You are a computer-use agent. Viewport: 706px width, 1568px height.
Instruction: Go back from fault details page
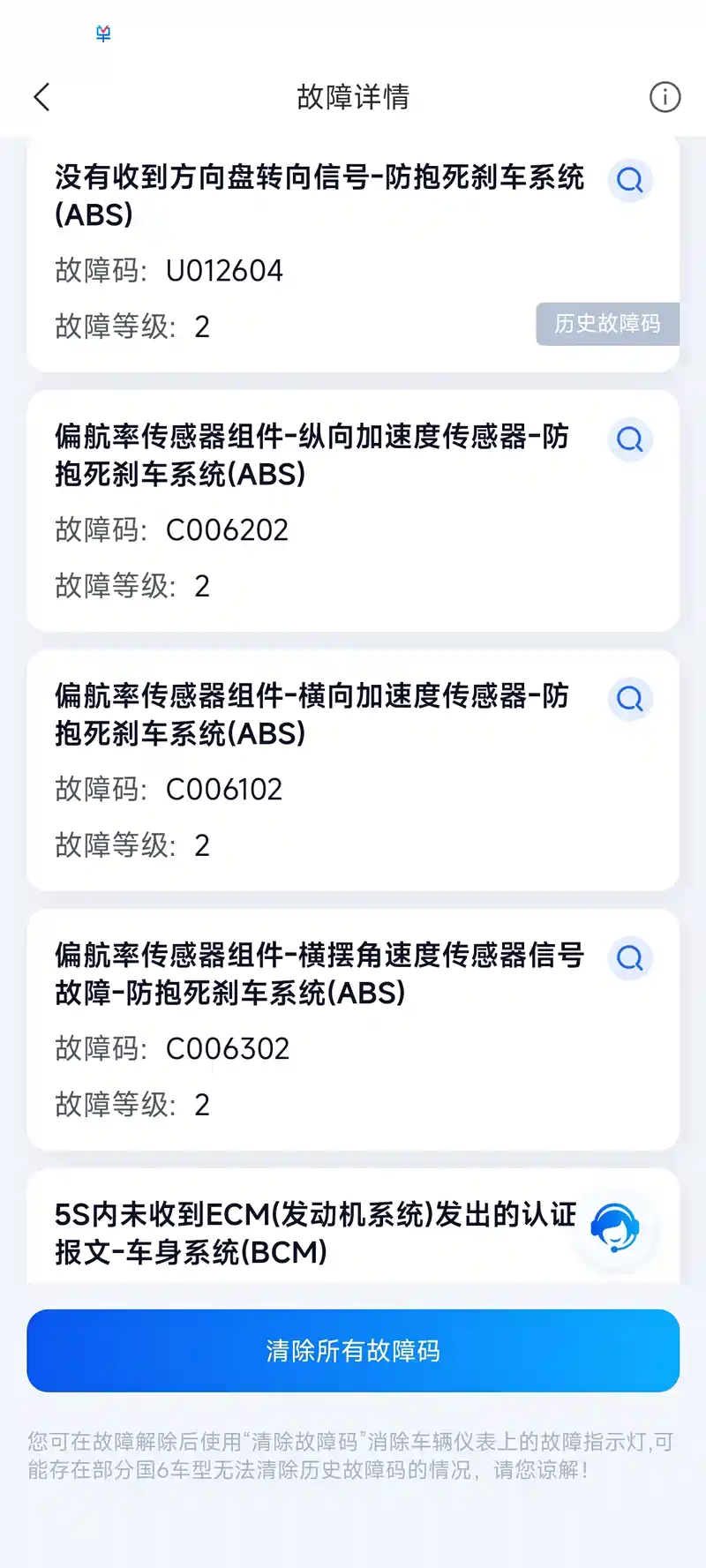tap(41, 97)
